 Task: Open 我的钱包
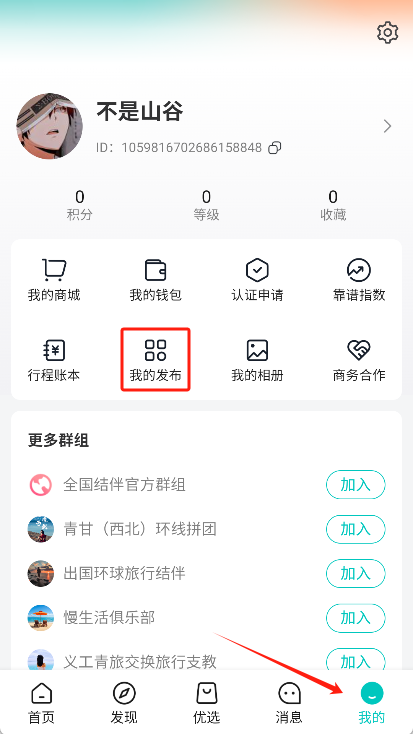(x=155, y=280)
